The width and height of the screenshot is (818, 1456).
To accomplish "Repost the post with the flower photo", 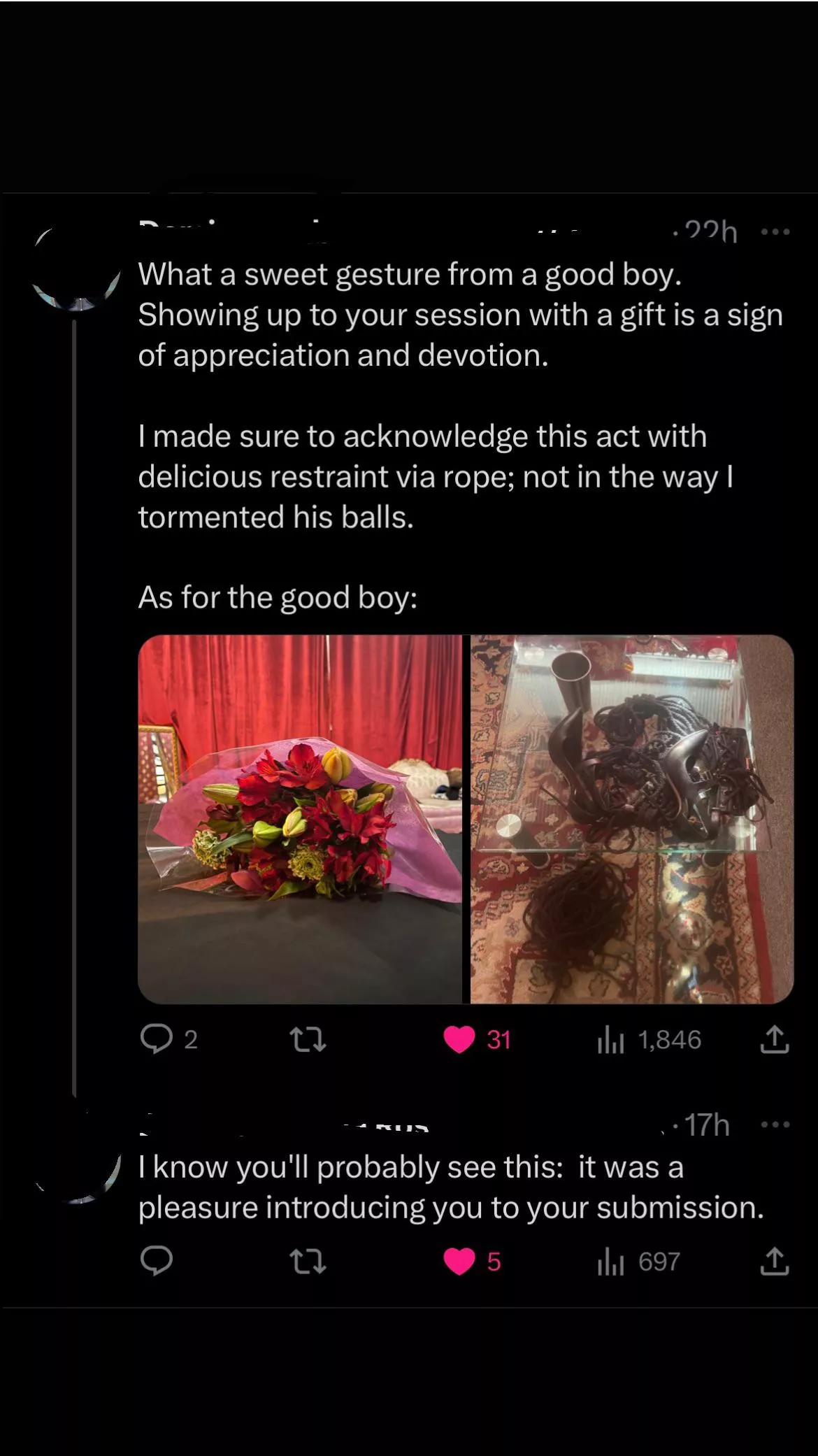I will tap(308, 1039).
